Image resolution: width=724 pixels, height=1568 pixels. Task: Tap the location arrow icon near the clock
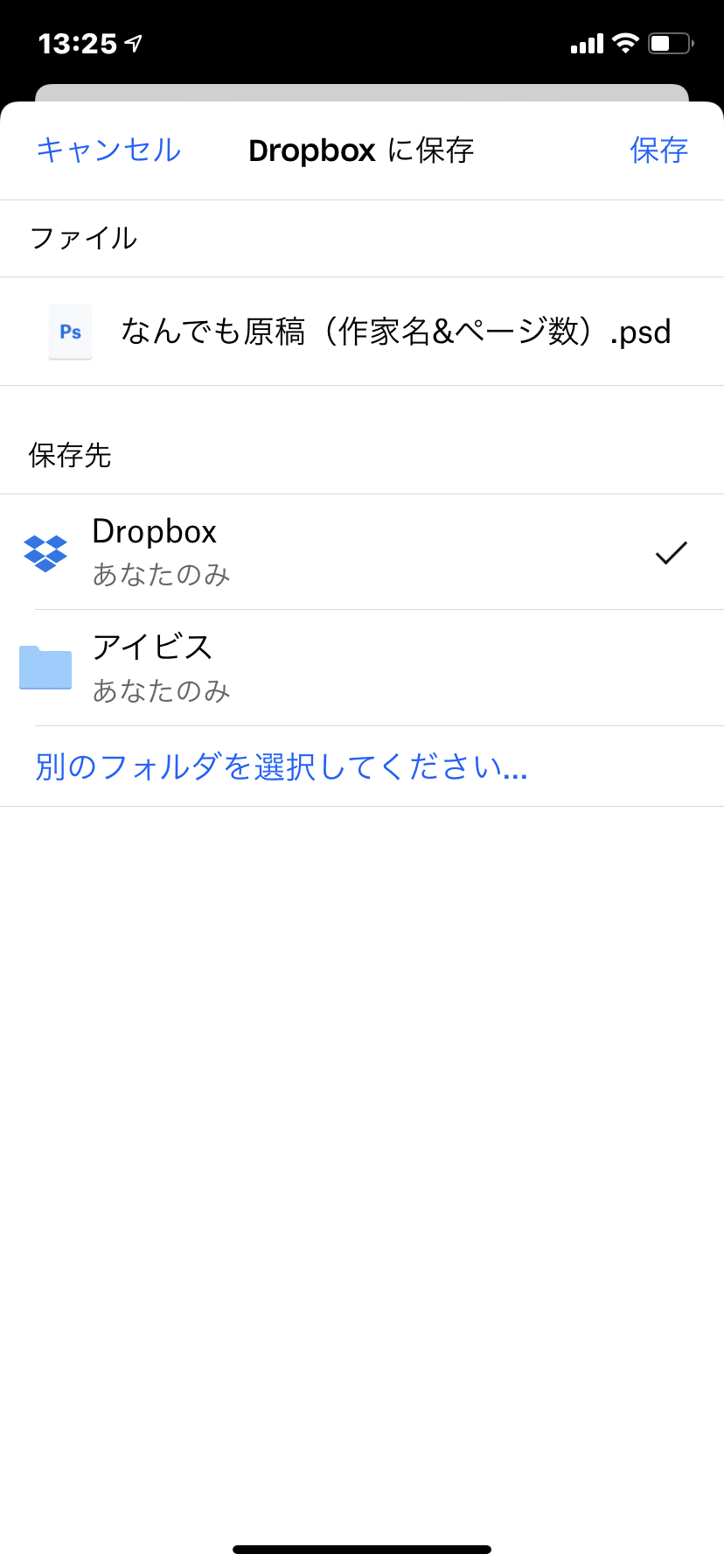[x=133, y=42]
